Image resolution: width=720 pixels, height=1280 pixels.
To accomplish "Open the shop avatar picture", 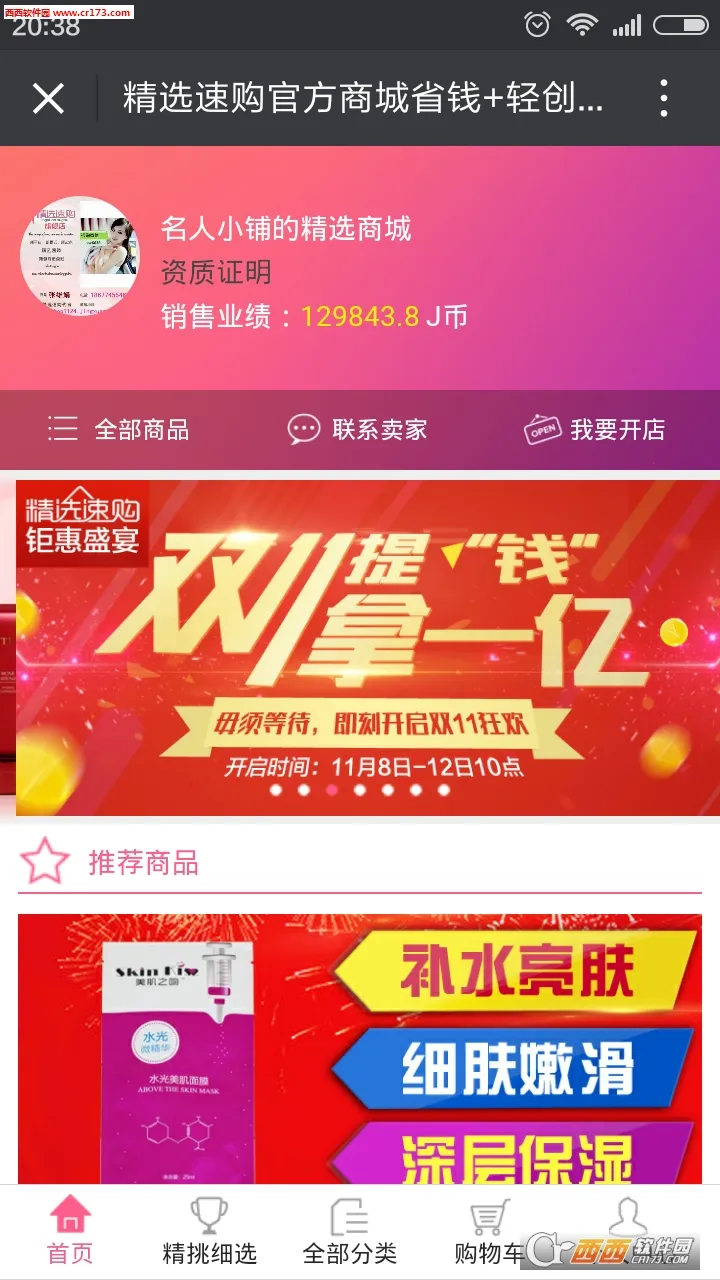I will click(x=80, y=256).
